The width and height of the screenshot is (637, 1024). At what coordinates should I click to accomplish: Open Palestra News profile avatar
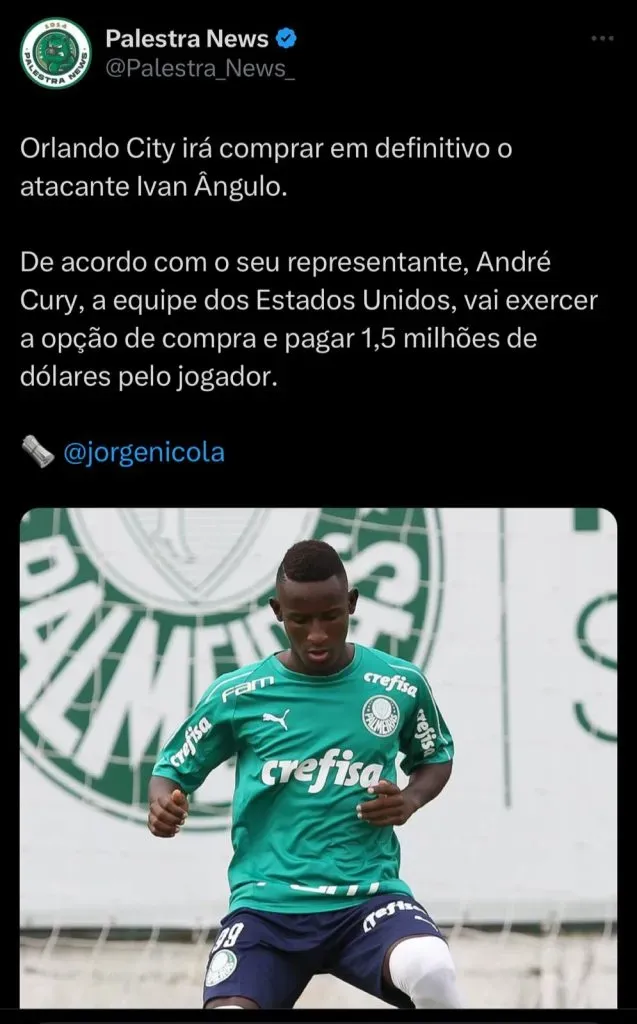(x=55, y=53)
